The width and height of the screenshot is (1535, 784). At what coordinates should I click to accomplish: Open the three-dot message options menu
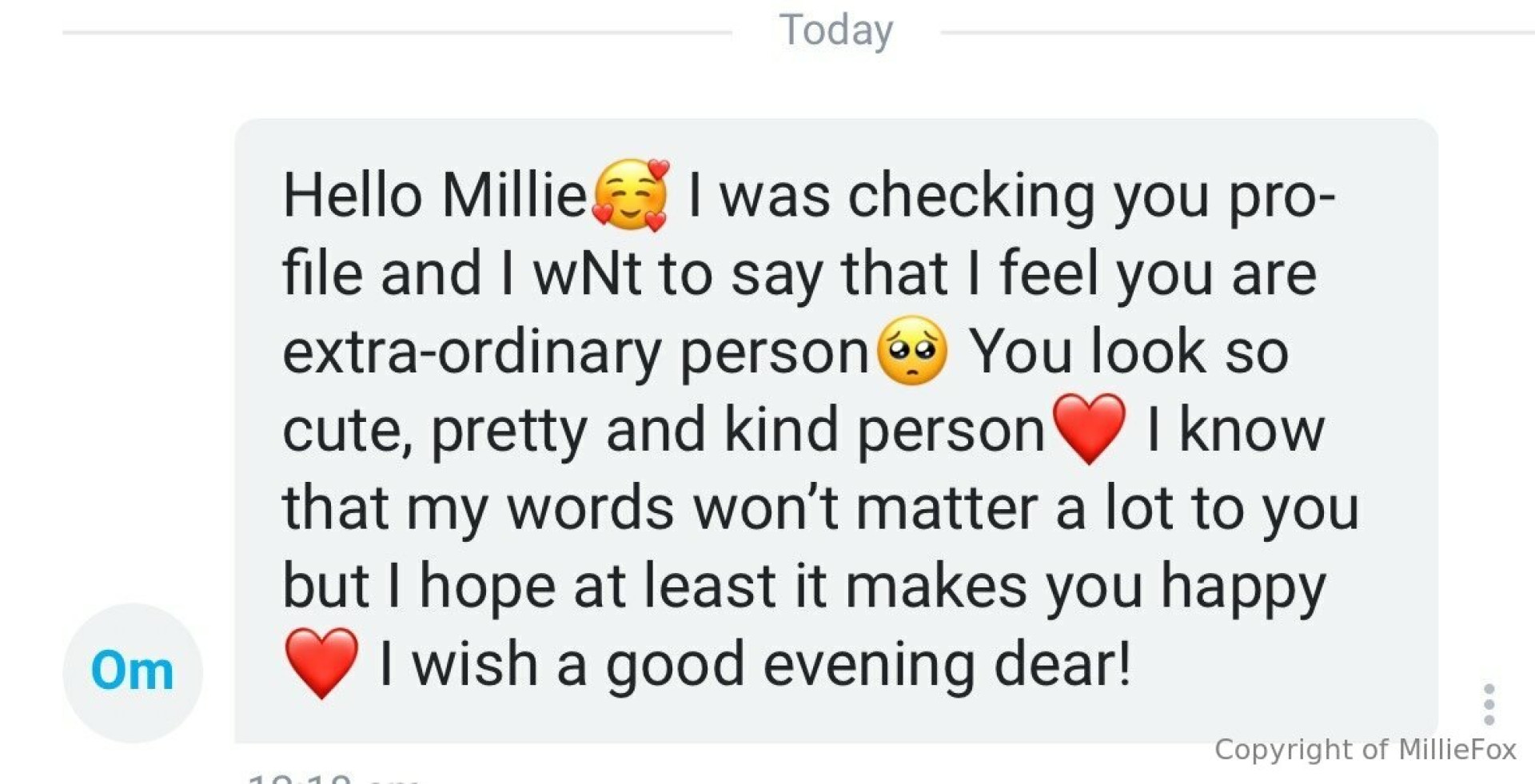coord(1488,704)
